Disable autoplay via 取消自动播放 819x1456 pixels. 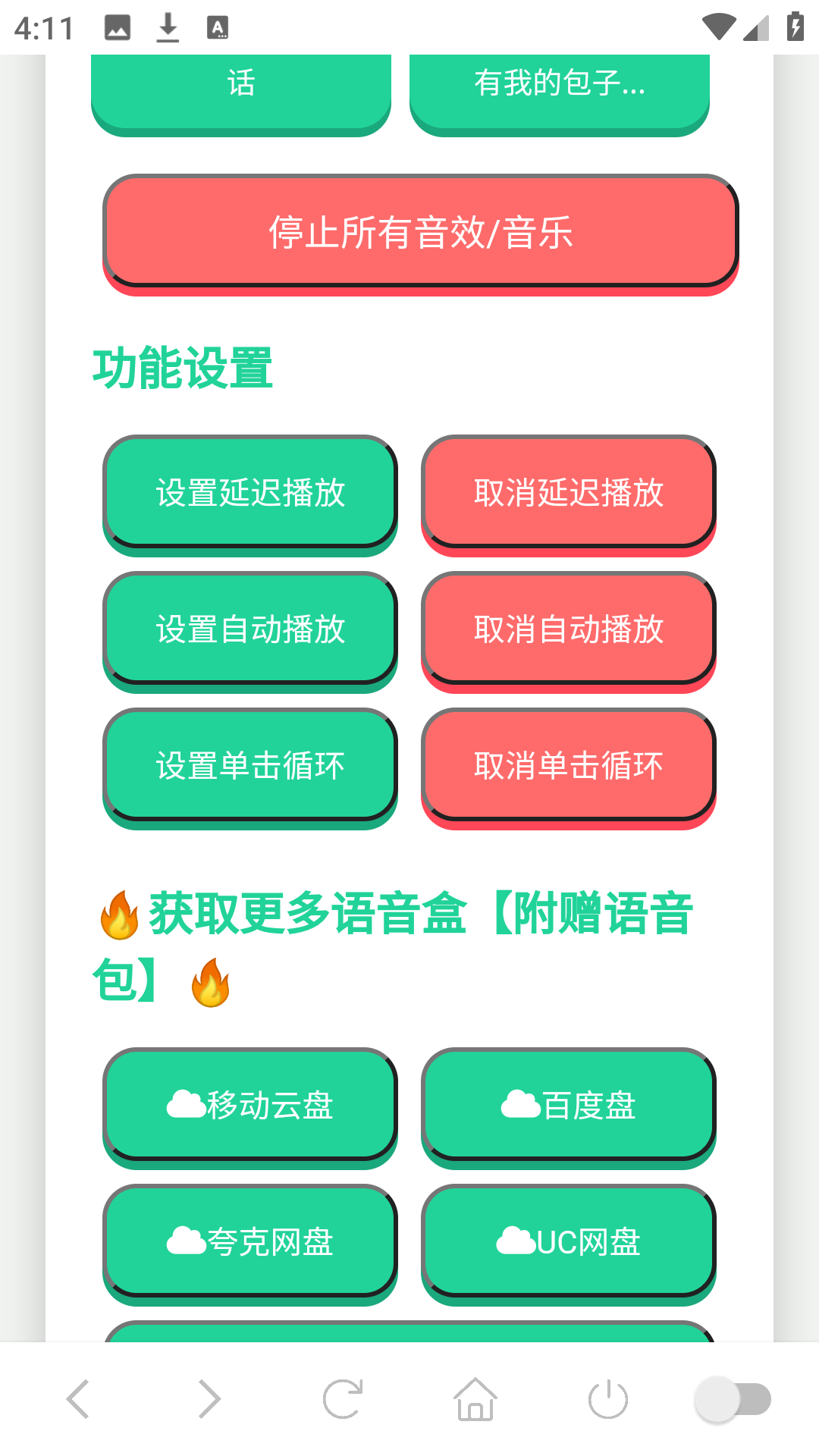coord(569,629)
